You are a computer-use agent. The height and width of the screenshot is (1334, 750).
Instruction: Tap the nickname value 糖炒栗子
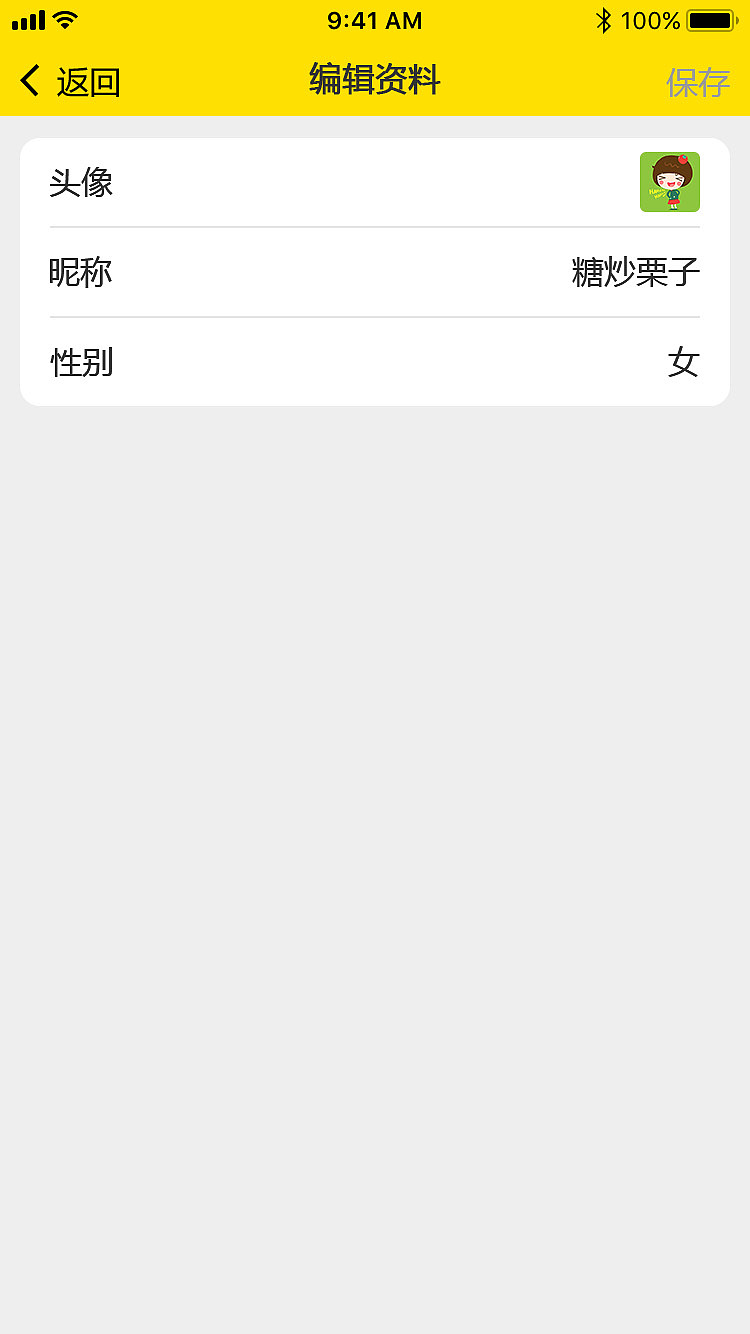coord(634,272)
